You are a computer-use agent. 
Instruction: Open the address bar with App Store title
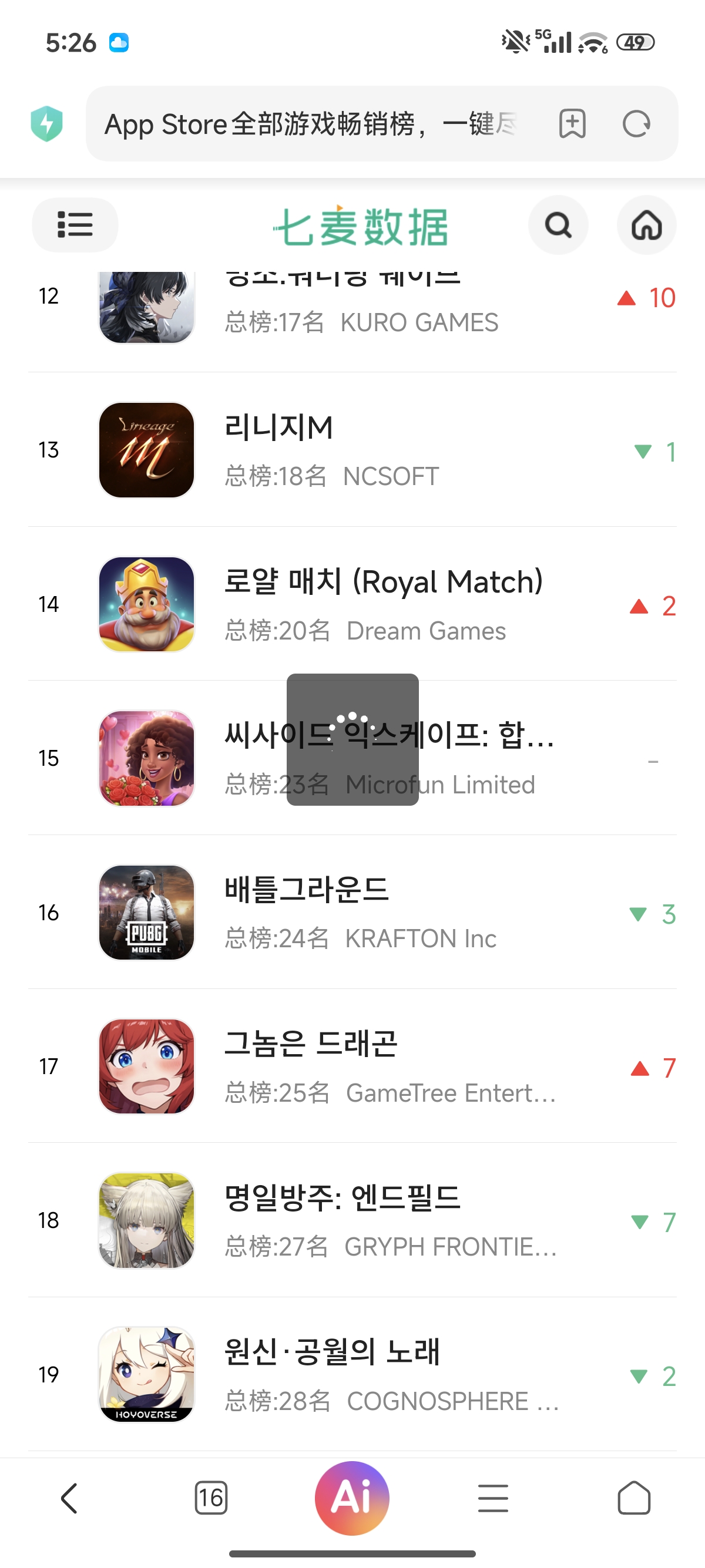[310, 124]
